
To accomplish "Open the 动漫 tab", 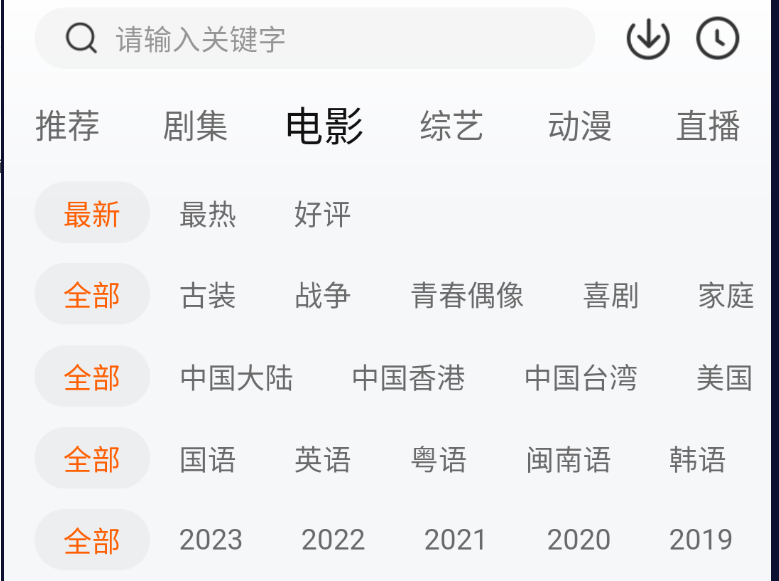I will coord(580,127).
